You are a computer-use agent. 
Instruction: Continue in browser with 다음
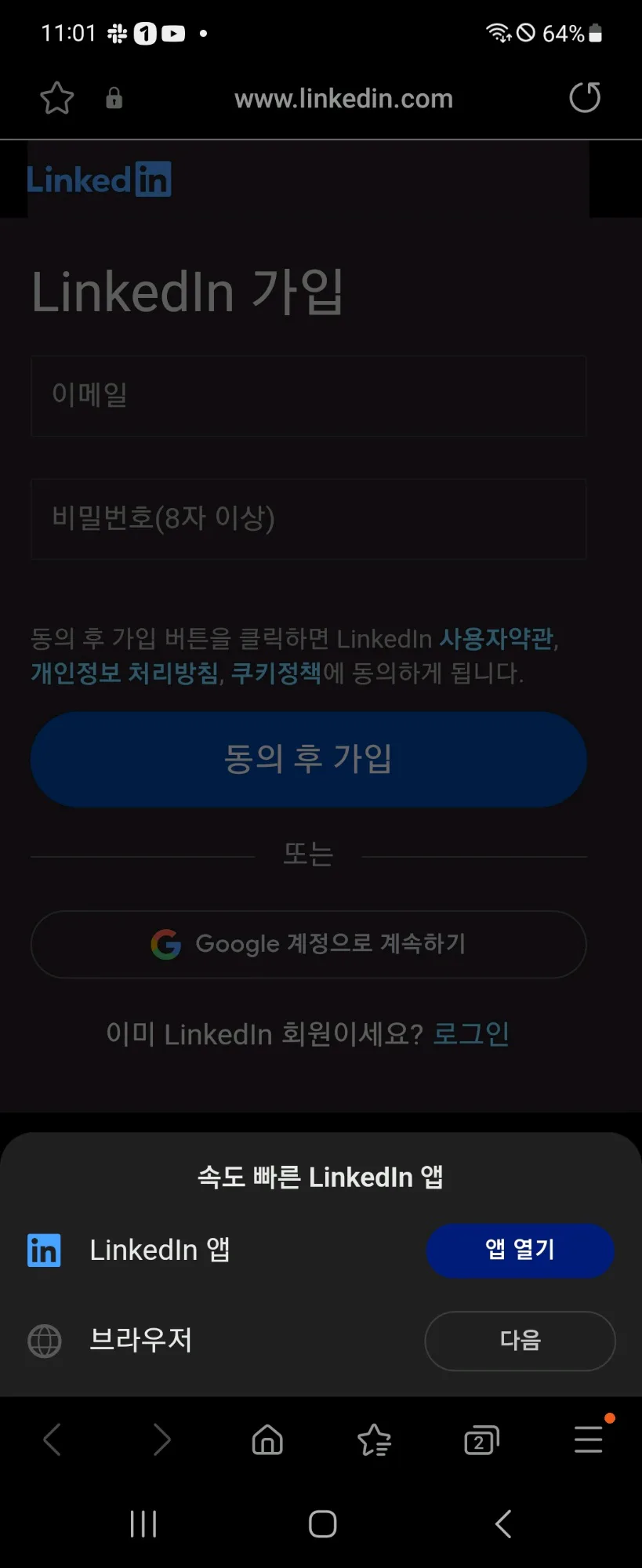pos(520,1340)
